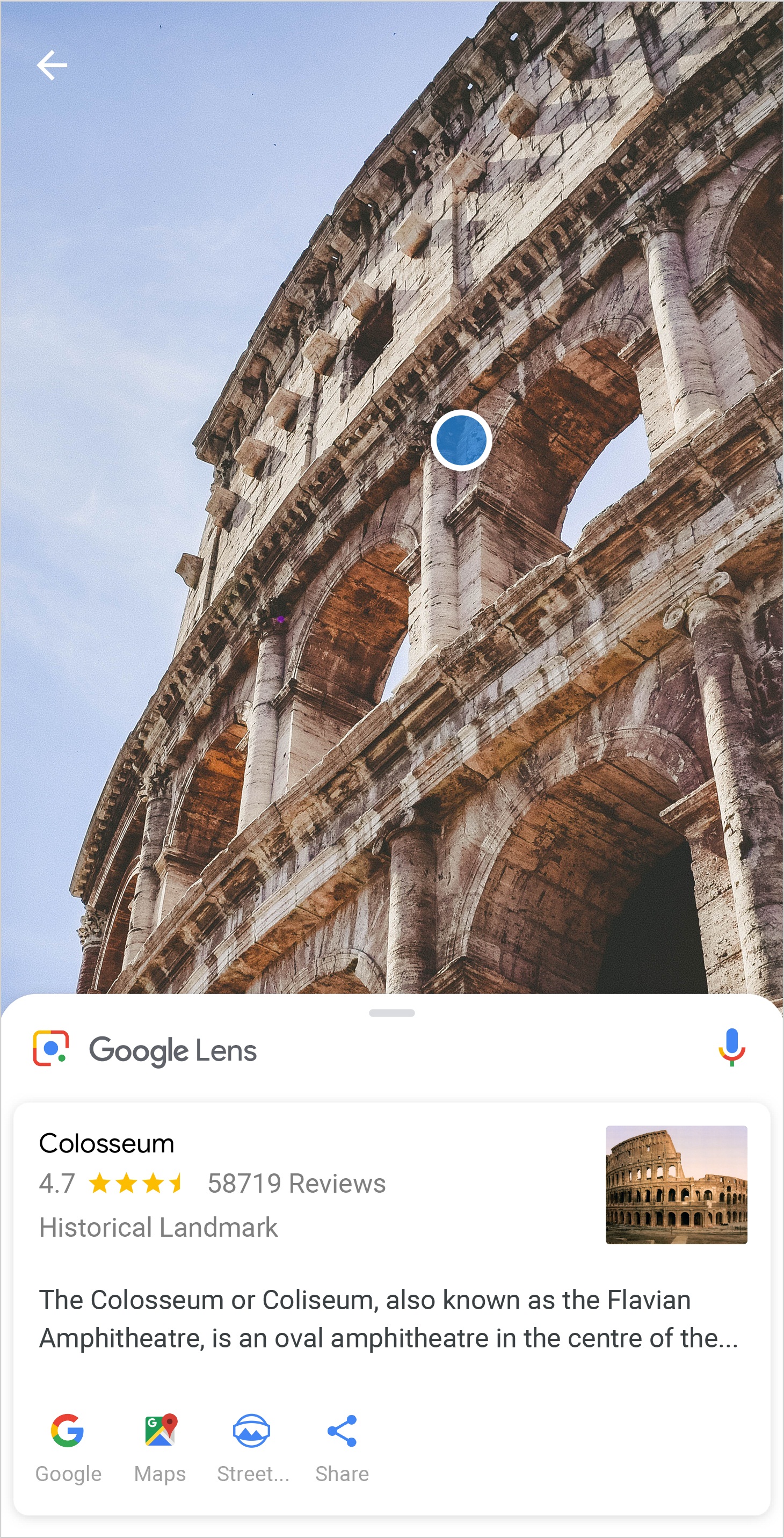
Task: Tap the sheet's drag handle
Action: (391, 1013)
